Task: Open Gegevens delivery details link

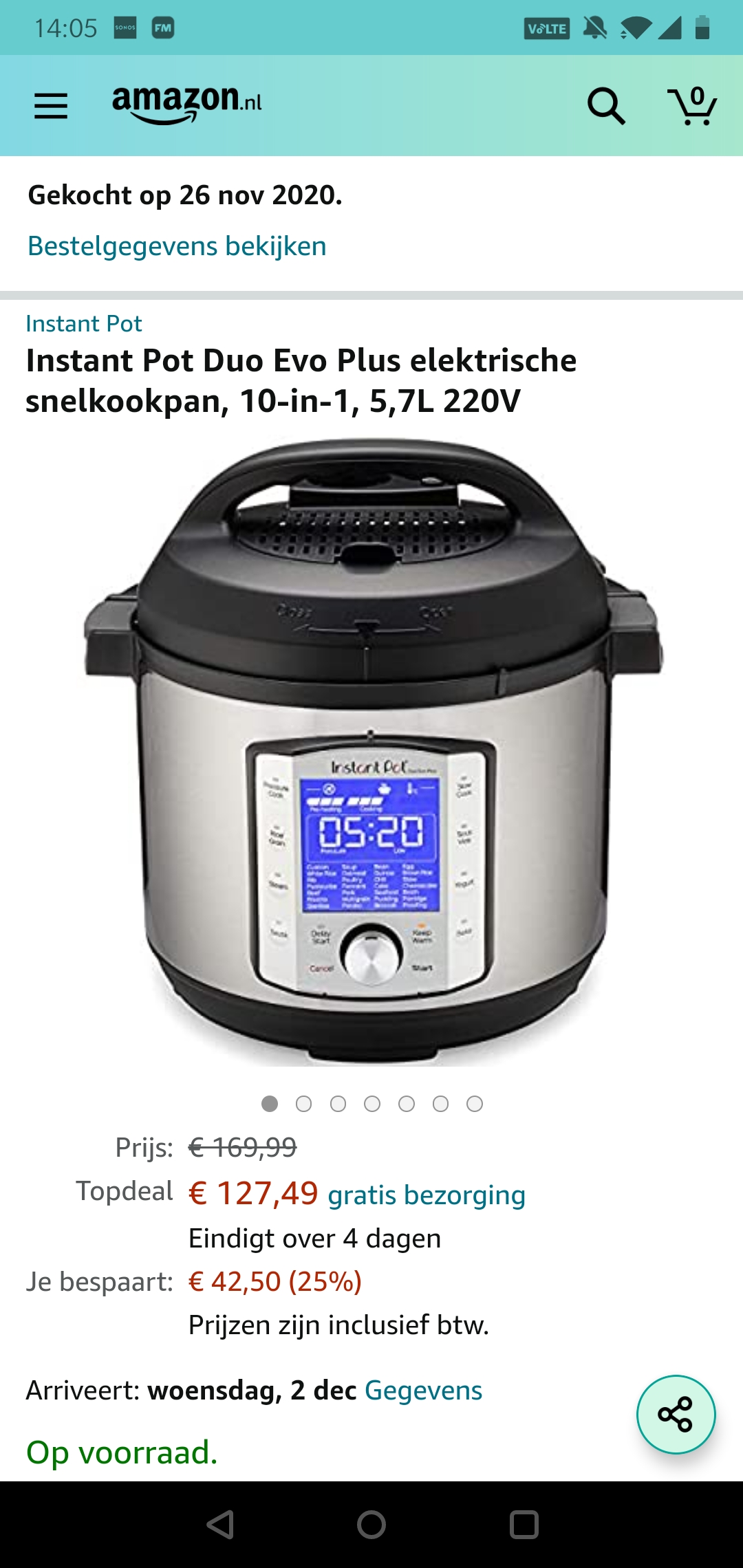Action: [x=423, y=1391]
